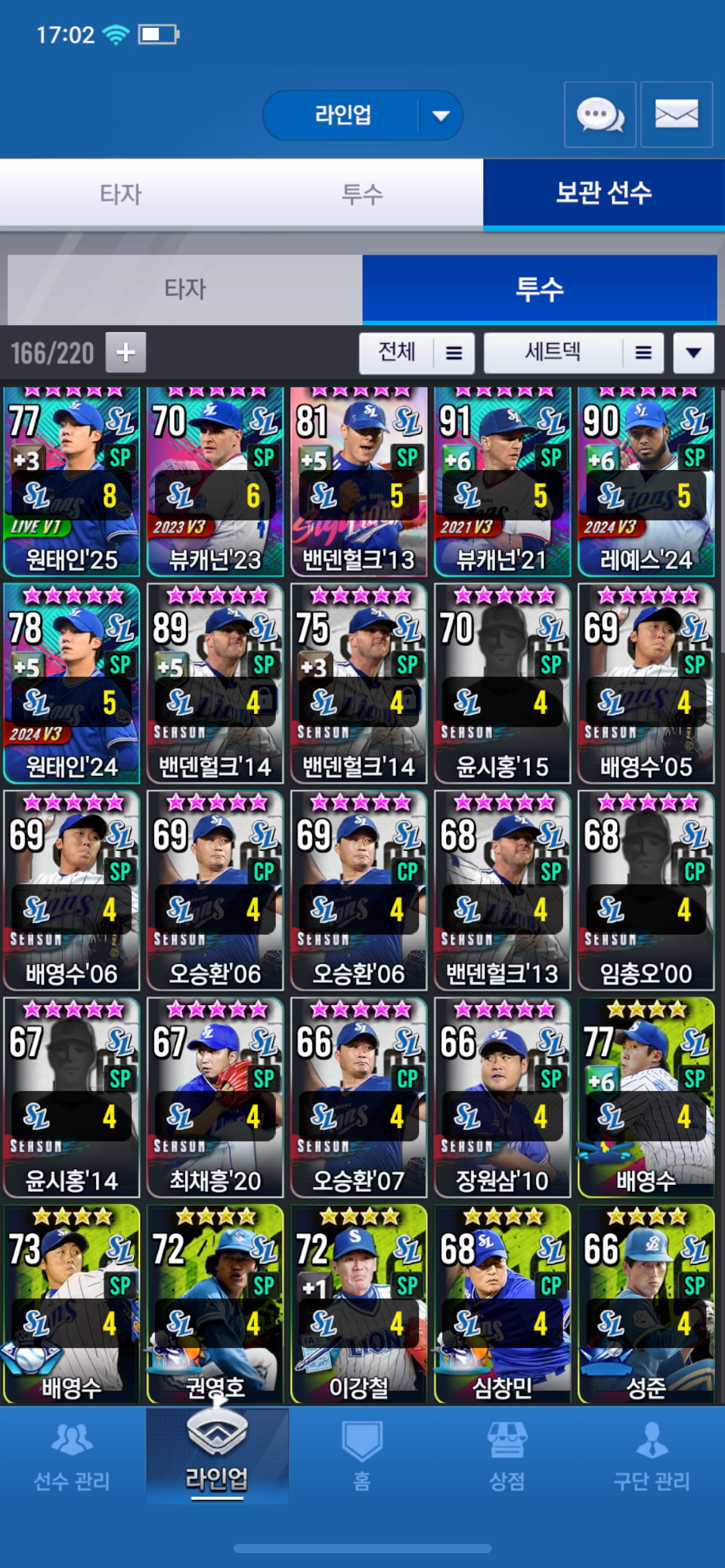Viewport: 725px width, 1568px height.
Task: Open the 레예스'24 player card
Action: coord(646,481)
